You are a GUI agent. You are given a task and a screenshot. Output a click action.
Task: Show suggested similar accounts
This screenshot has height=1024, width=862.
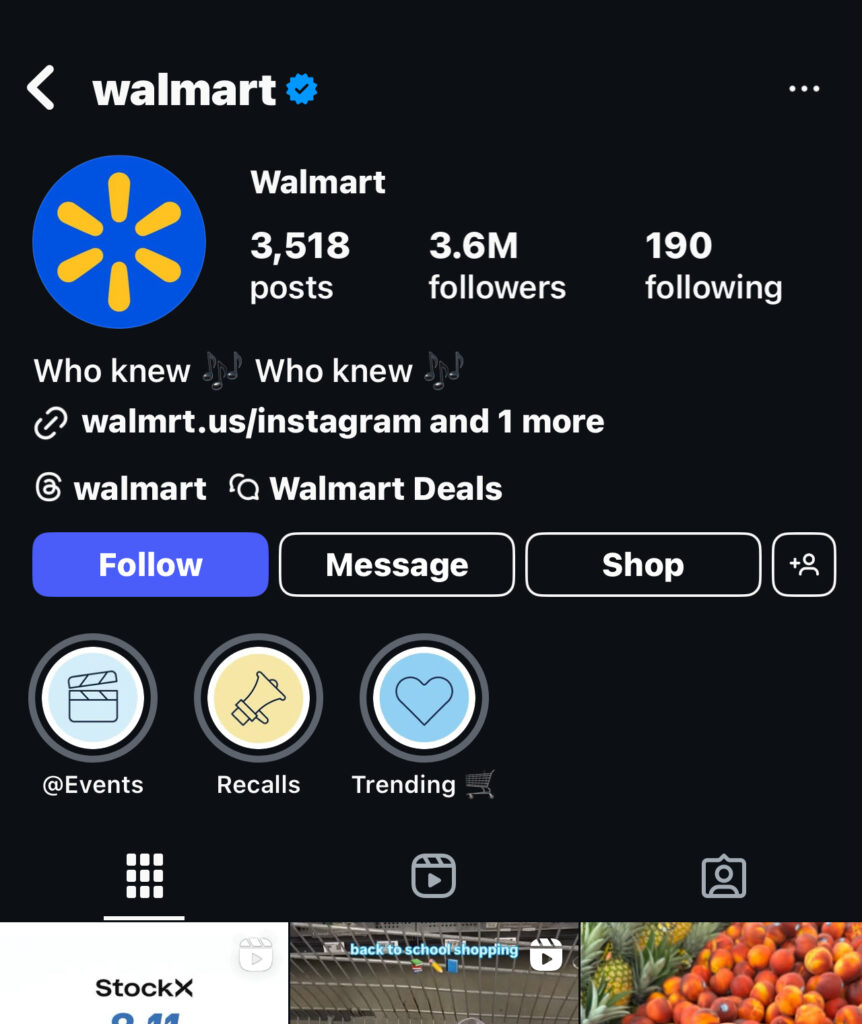(804, 565)
